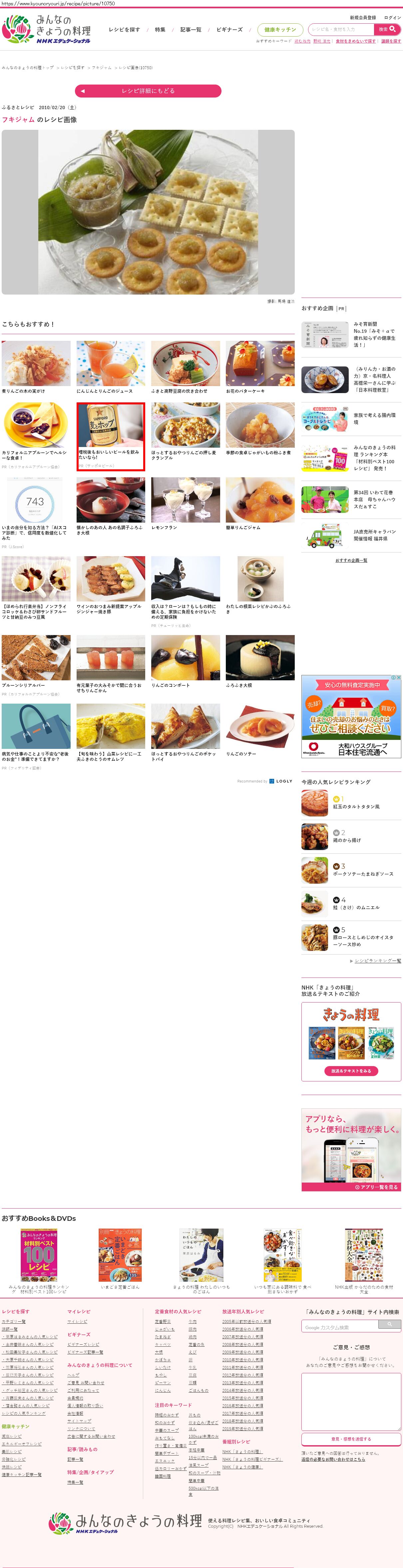This screenshot has width=403, height=1568.
Task: Open 記事一覧 in the top navigation
Action: point(191,29)
